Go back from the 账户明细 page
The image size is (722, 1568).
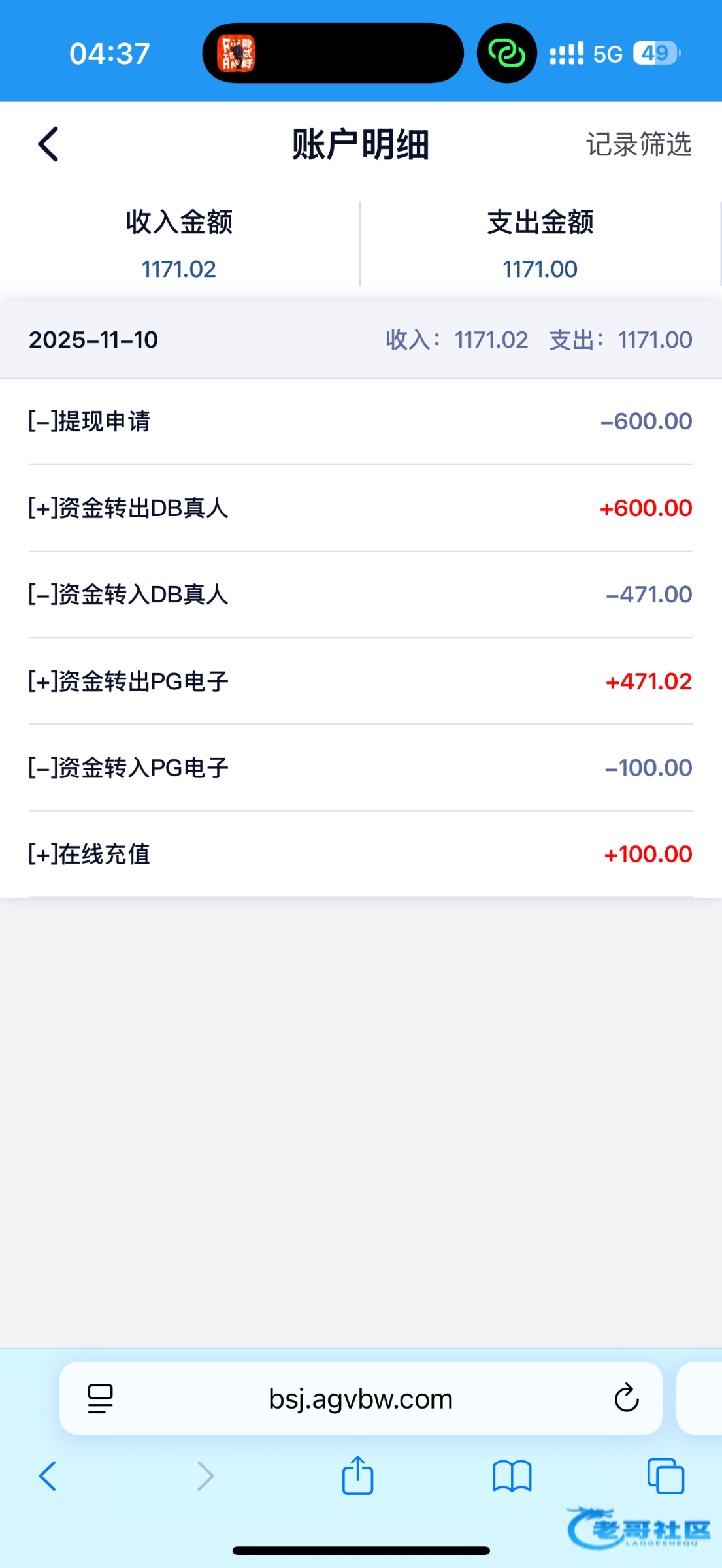[48, 144]
